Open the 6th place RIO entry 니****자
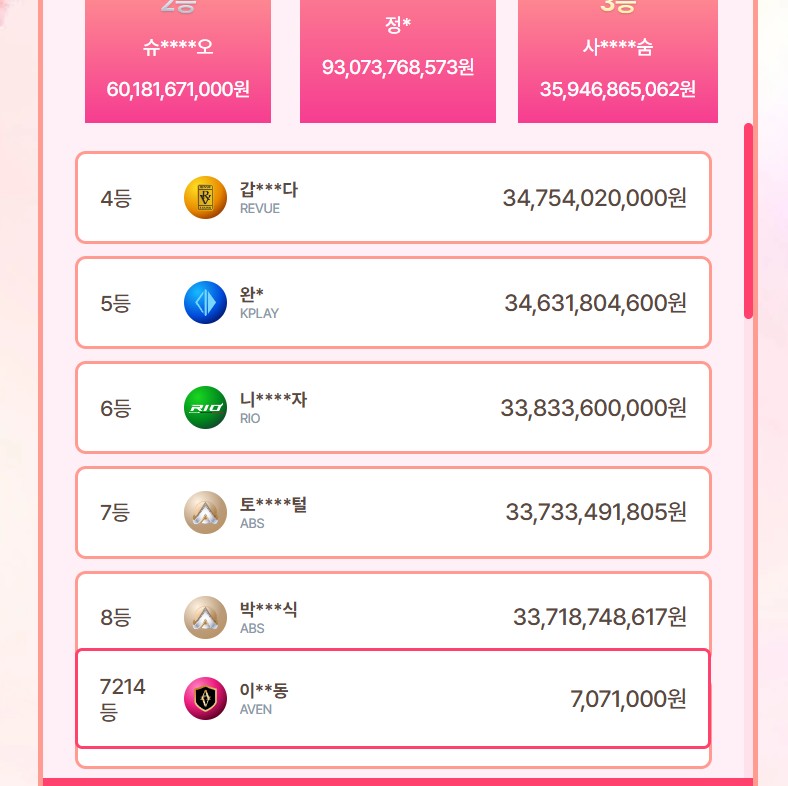 [393, 408]
